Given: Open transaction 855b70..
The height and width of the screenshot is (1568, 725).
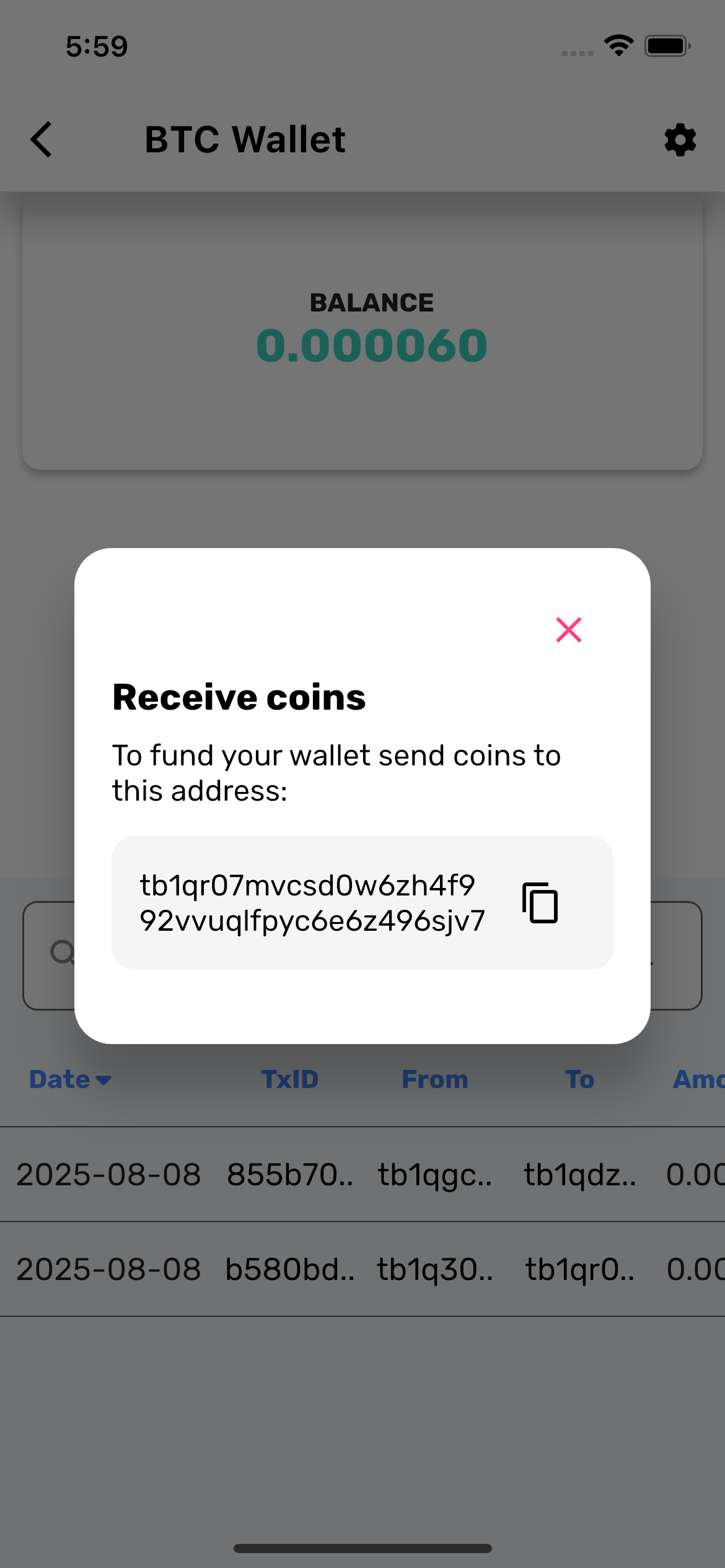Looking at the screenshot, I should [289, 1174].
